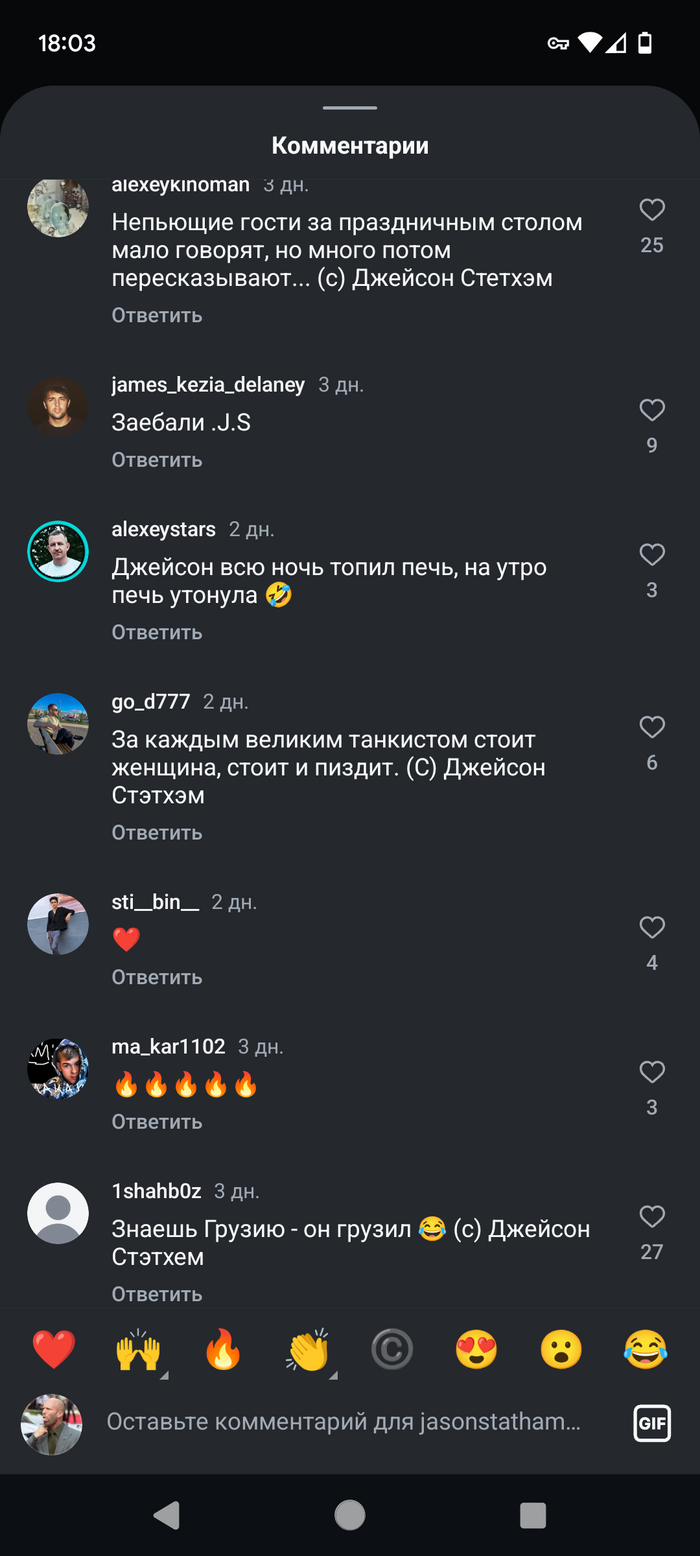This screenshot has height=1556, width=700.
Task: Reply to sti__bin__'s comment
Action: 157,977
